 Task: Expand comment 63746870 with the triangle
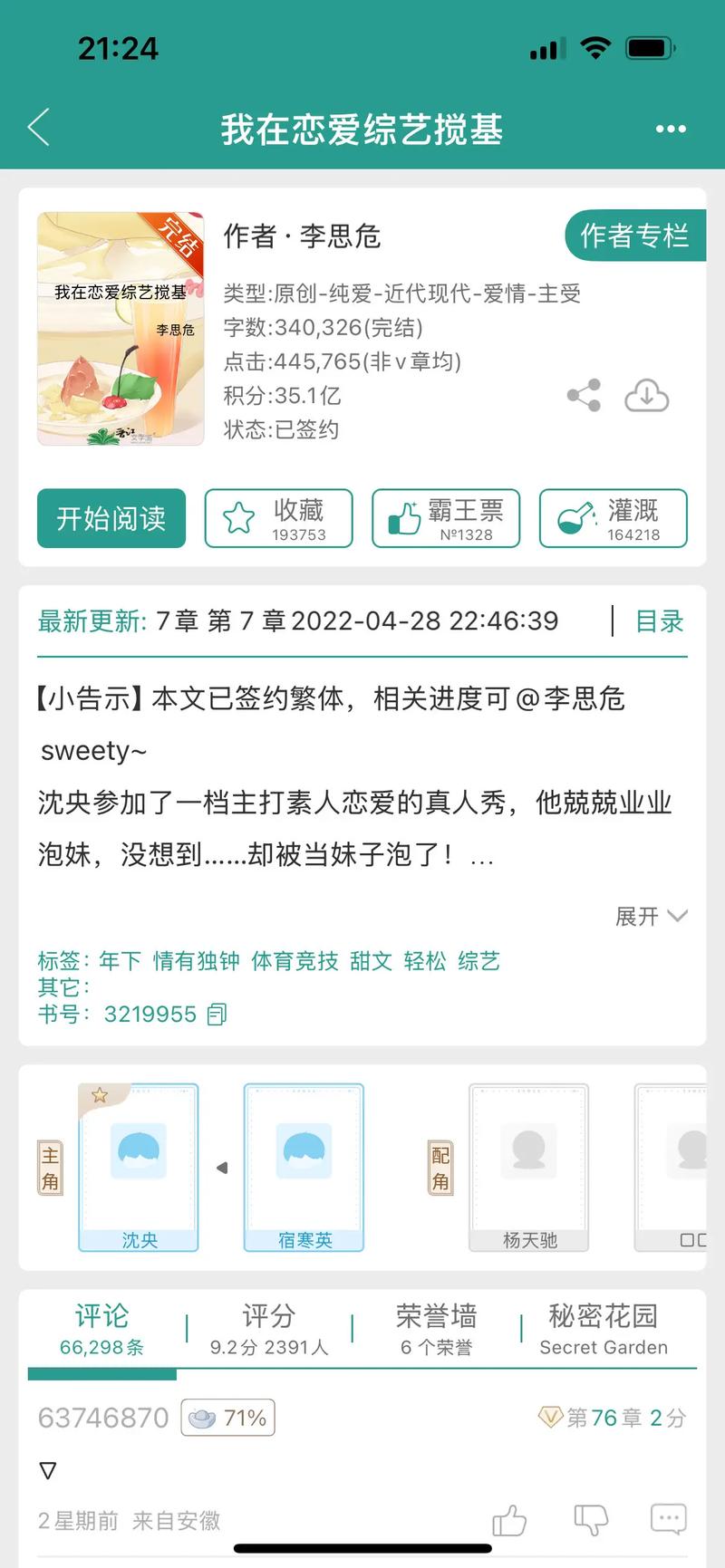[47, 1470]
